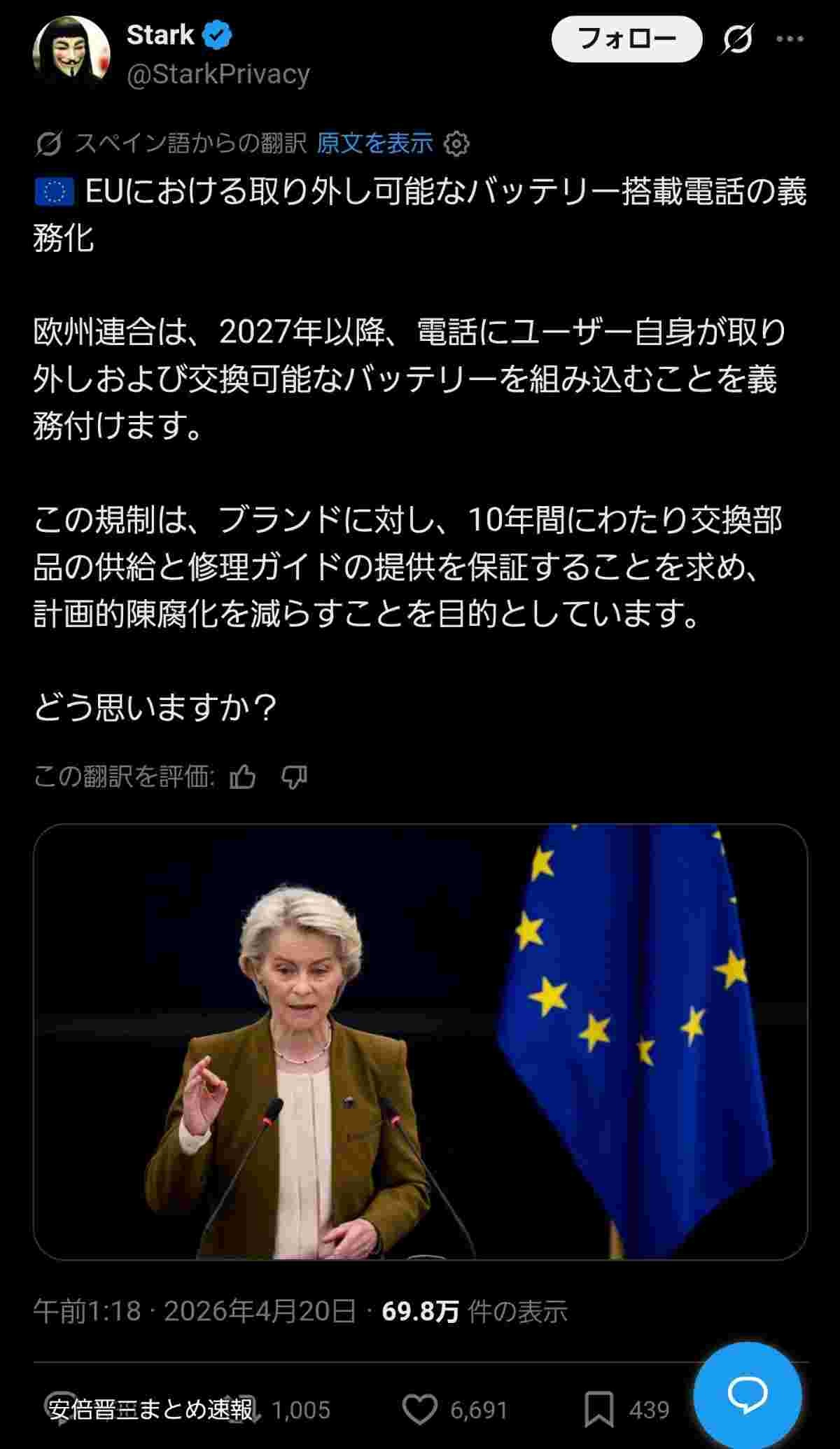Like the post with the heart icon
840x1449 pixels.
[420, 1409]
